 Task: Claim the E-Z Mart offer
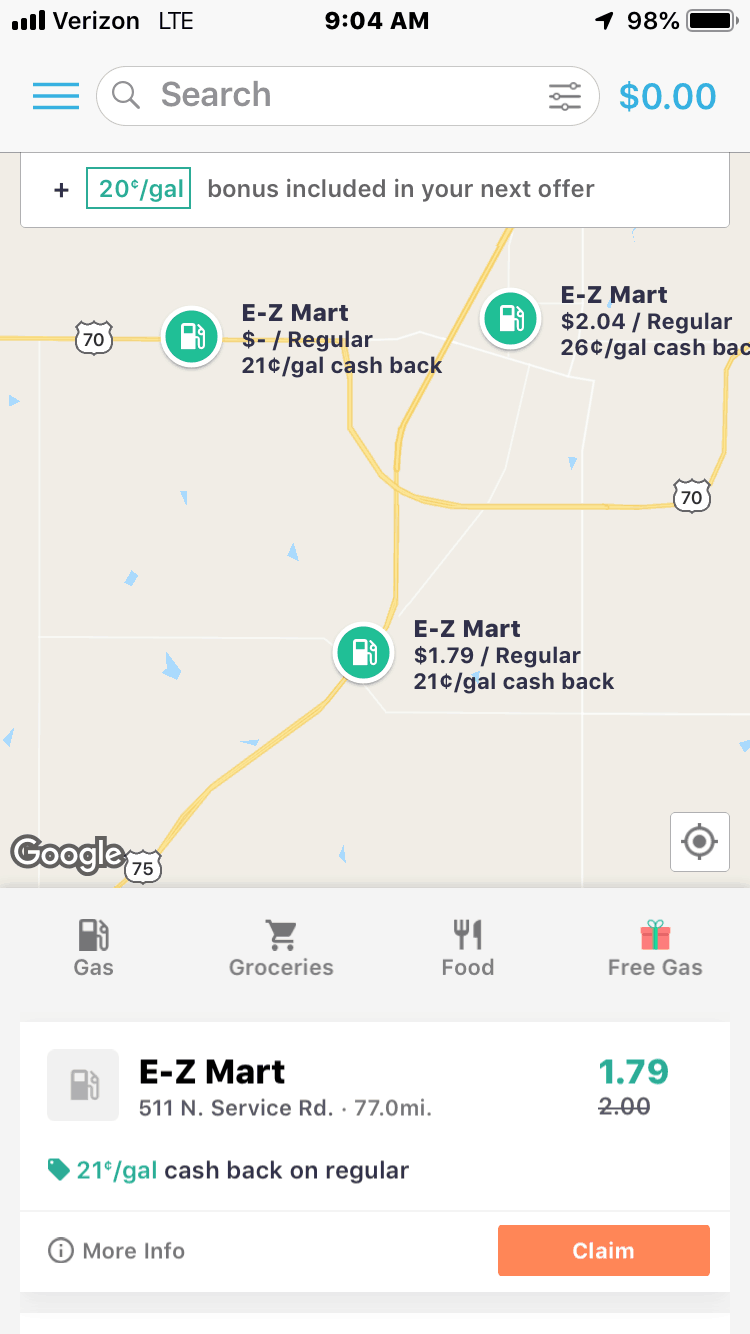click(x=603, y=1250)
